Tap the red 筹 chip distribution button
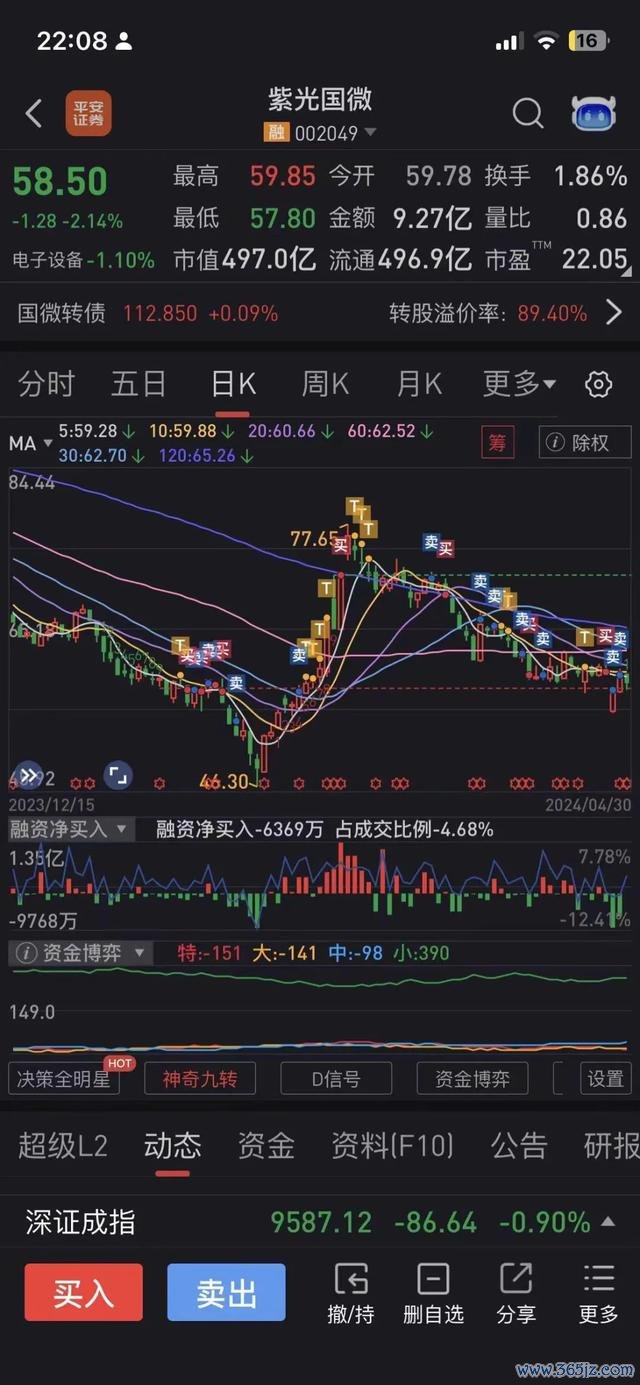640x1385 pixels. click(x=497, y=442)
